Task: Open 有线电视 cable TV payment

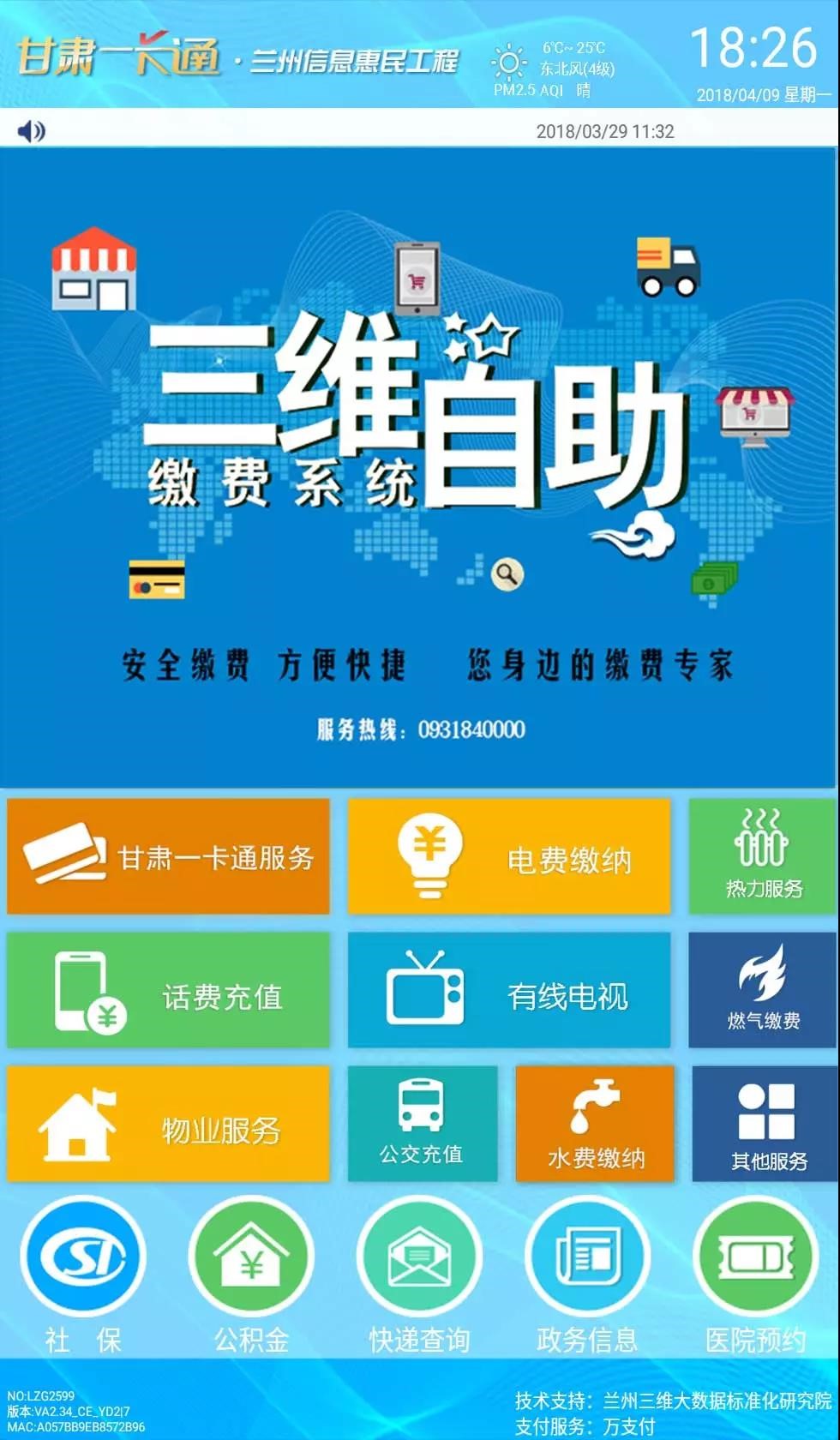Action: [509, 990]
